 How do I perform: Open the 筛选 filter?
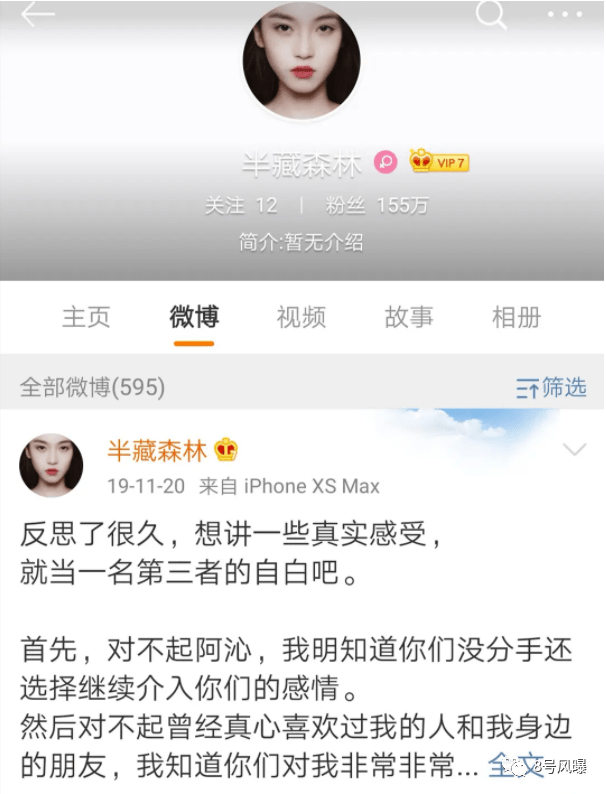(x=551, y=388)
